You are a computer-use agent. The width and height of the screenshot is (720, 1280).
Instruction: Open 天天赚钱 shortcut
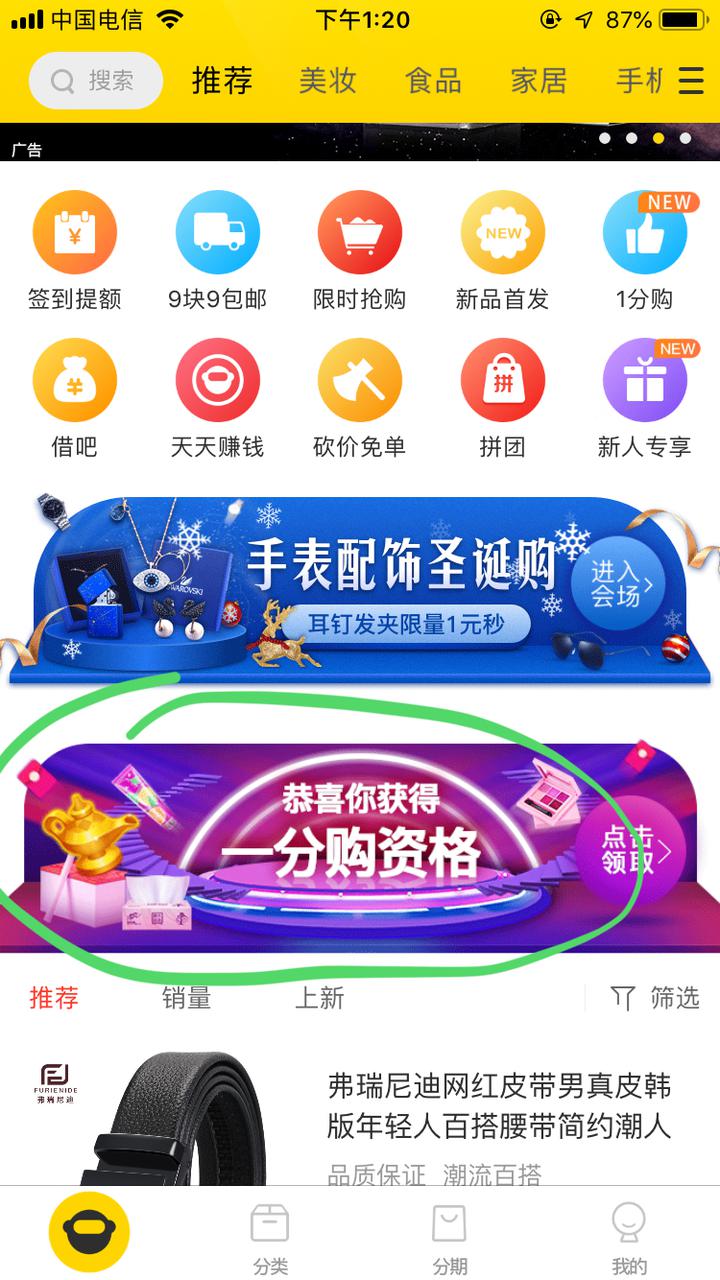click(x=218, y=400)
